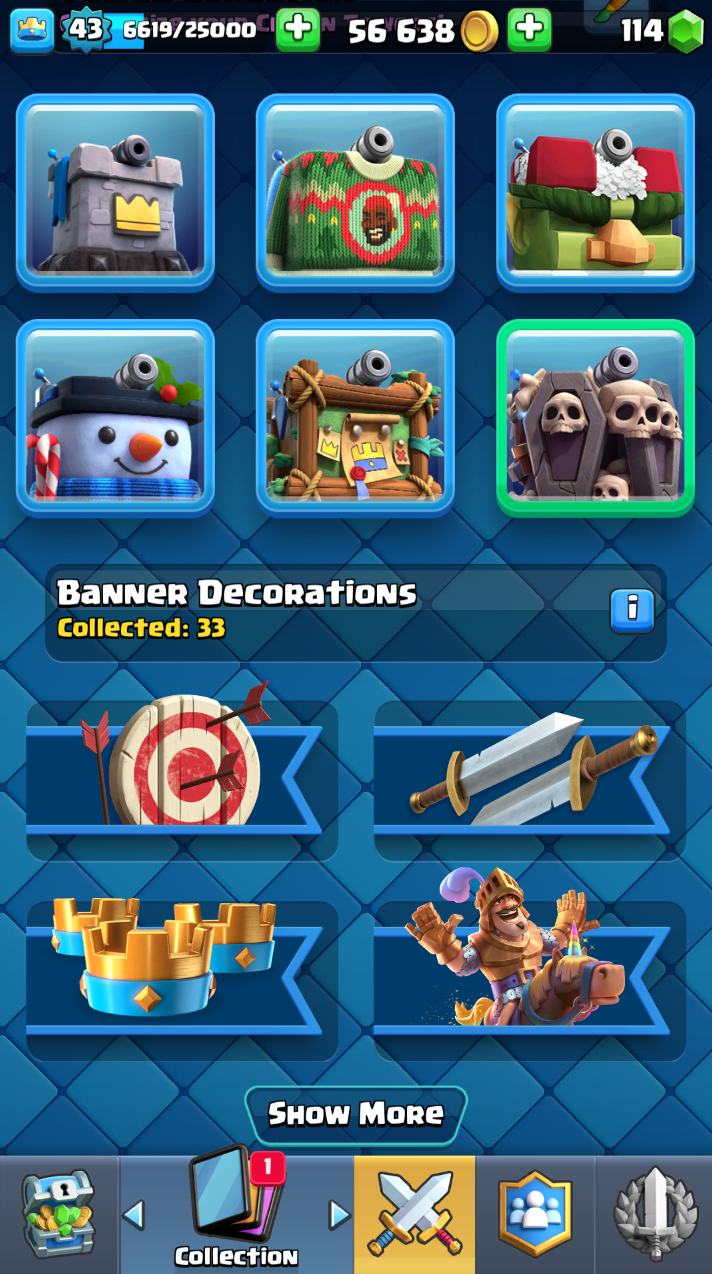
Task: Go to the Events sword laurel tab
Action: (x=655, y=1214)
